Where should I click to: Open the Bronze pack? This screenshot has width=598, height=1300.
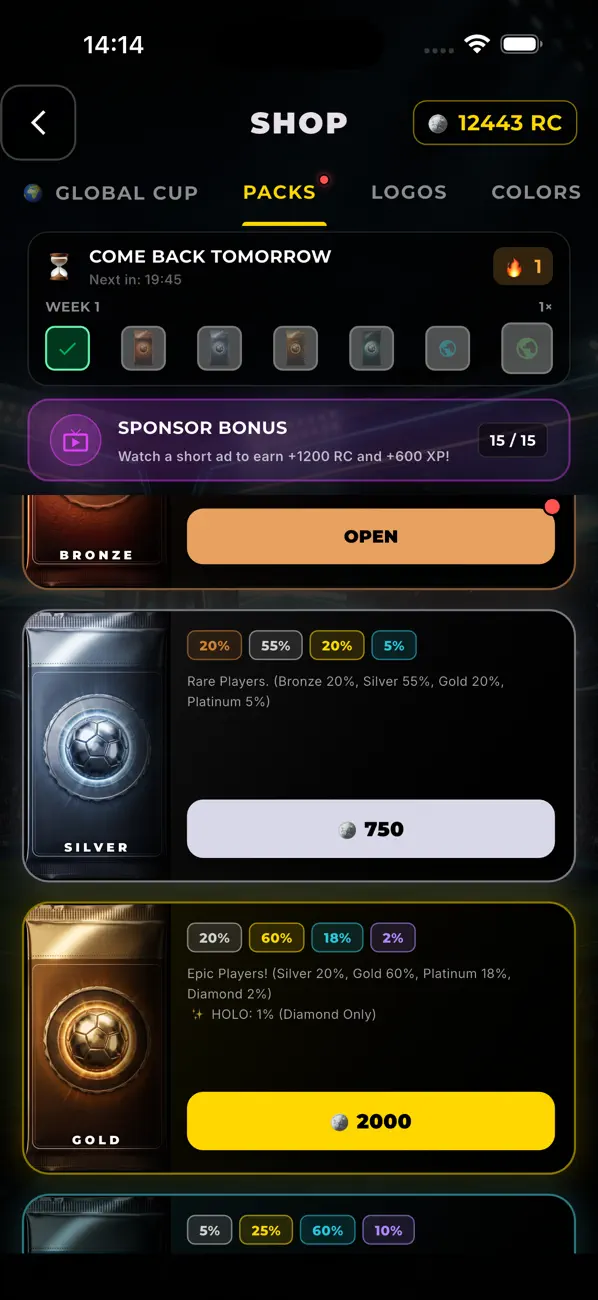(371, 536)
